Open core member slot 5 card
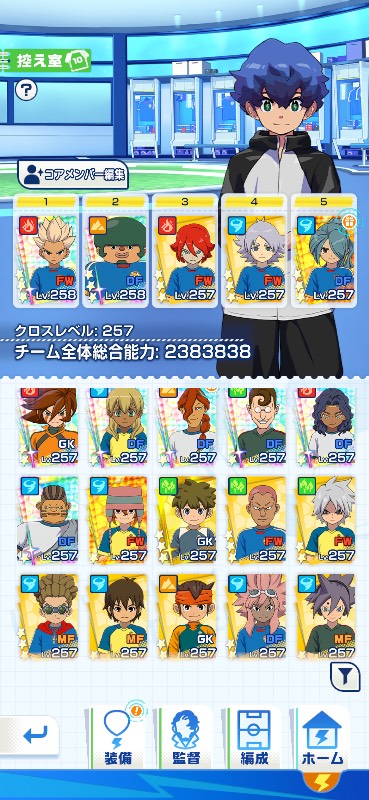Viewport: 369px width, 800px height. click(x=324, y=251)
